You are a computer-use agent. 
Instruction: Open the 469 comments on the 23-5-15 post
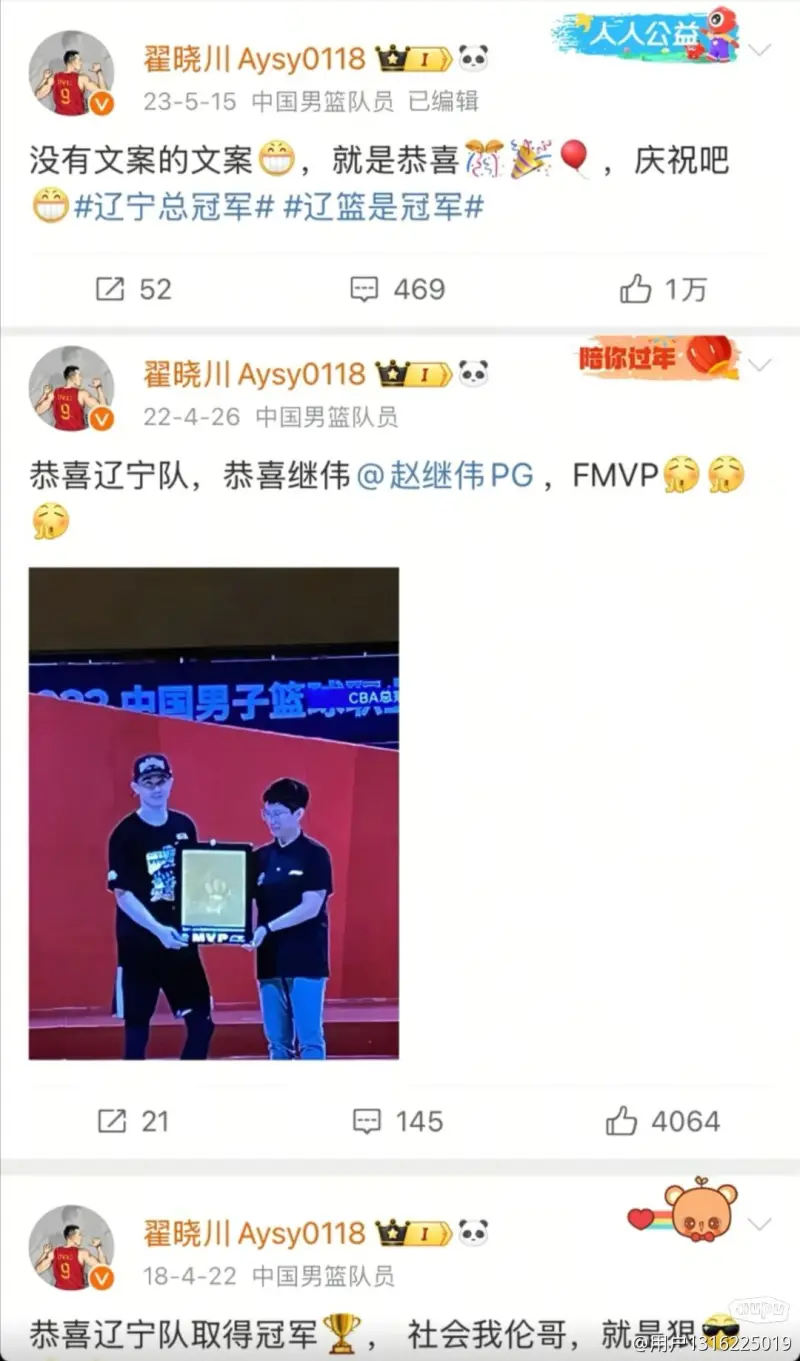(397, 290)
